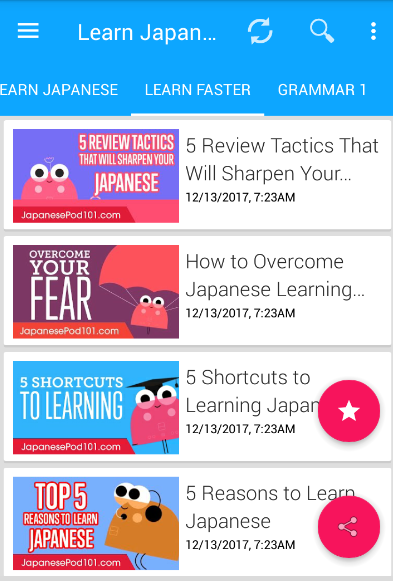
Task: Open How to Overcome Japanese Learning article
Action: click(x=197, y=291)
